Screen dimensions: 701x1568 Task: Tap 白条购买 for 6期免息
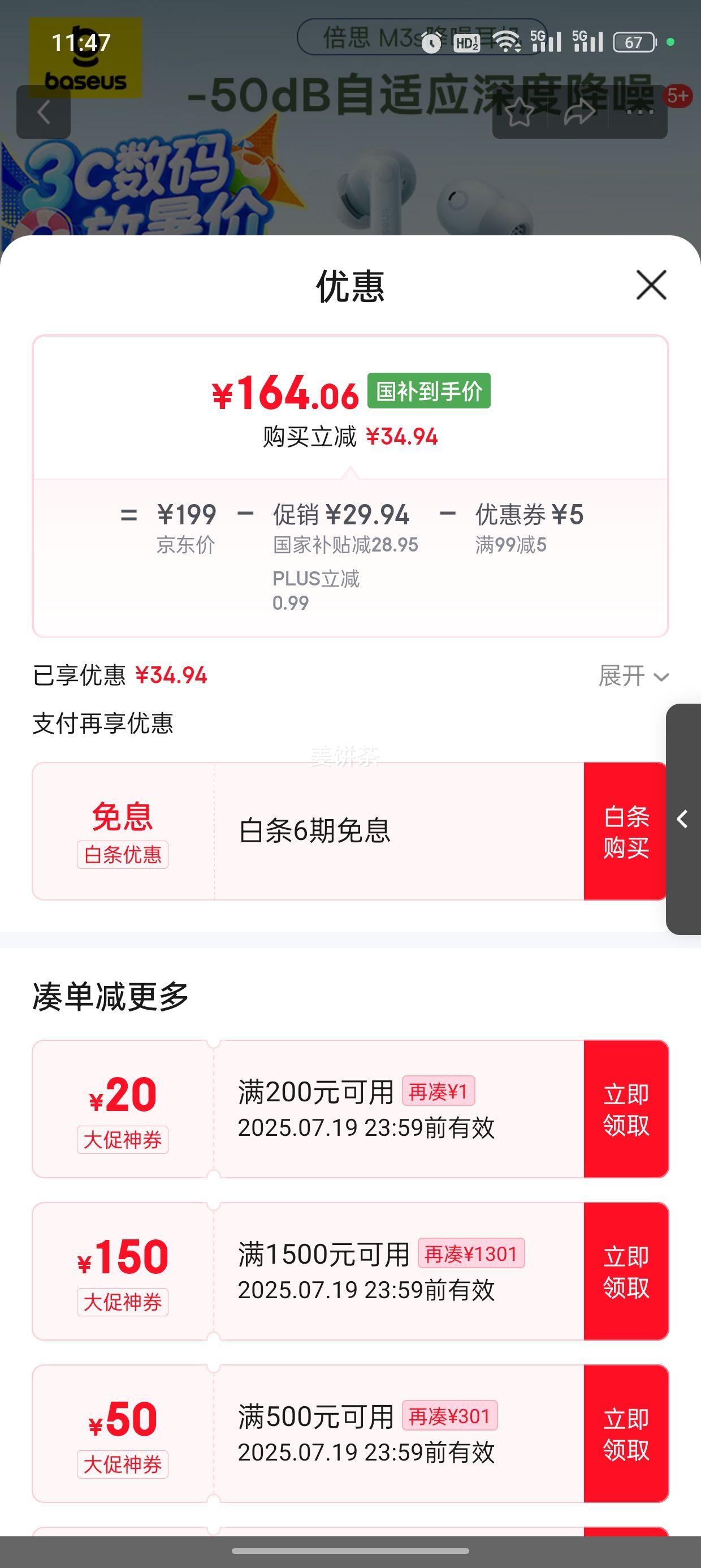tap(626, 832)
